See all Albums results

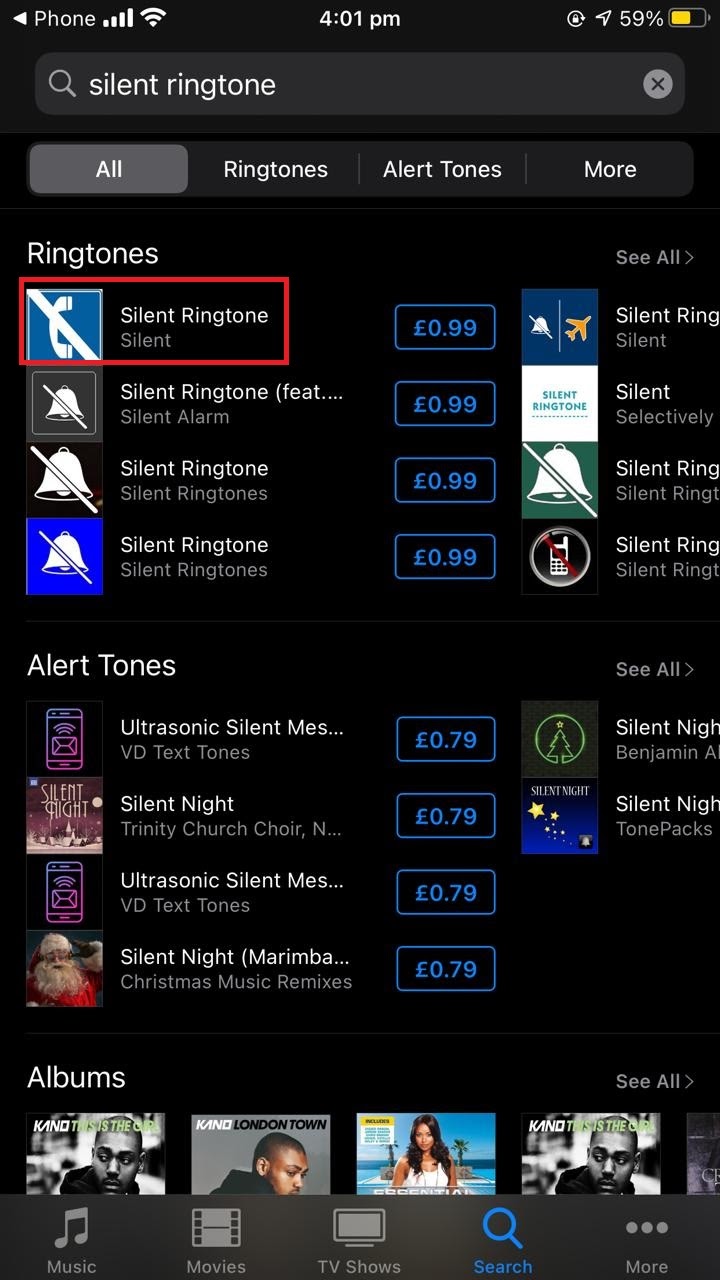coord(654,1081)
